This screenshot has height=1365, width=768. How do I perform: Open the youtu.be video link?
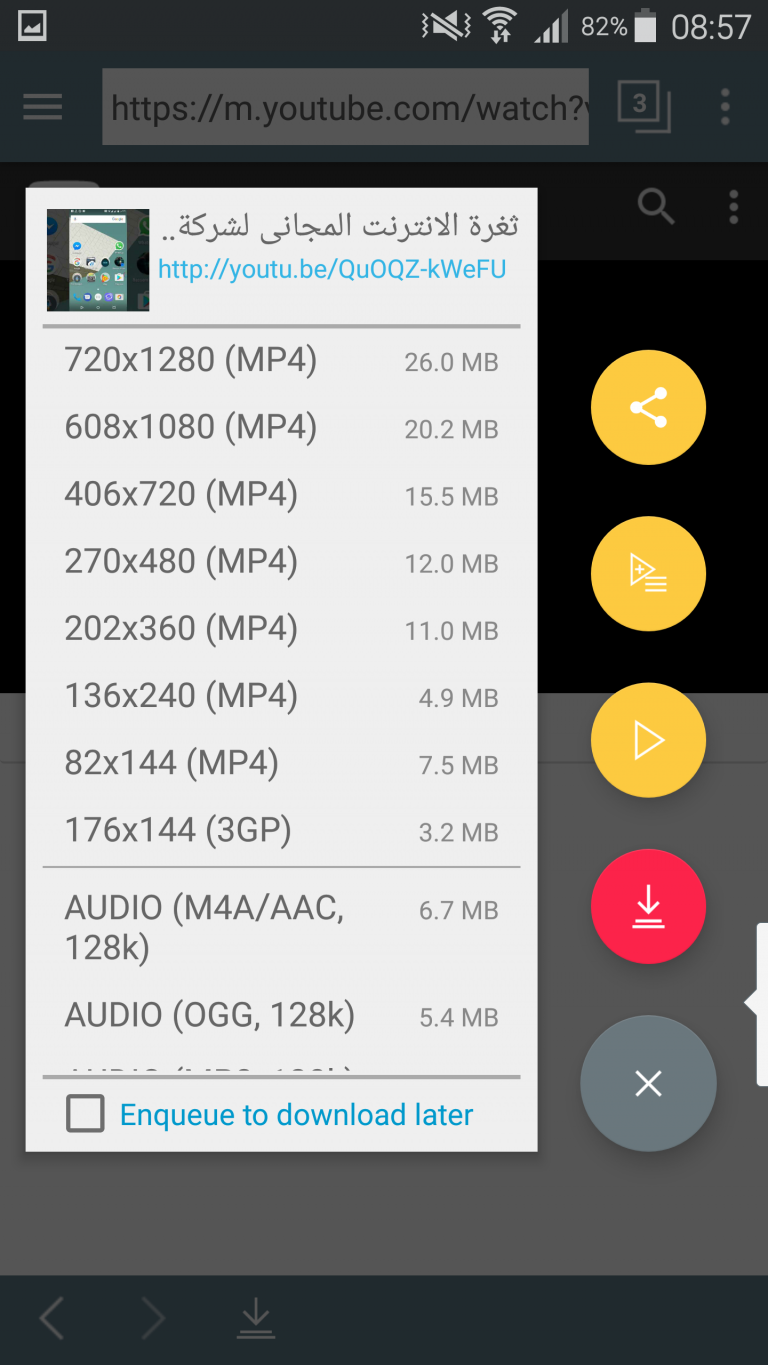click(332, 269)
